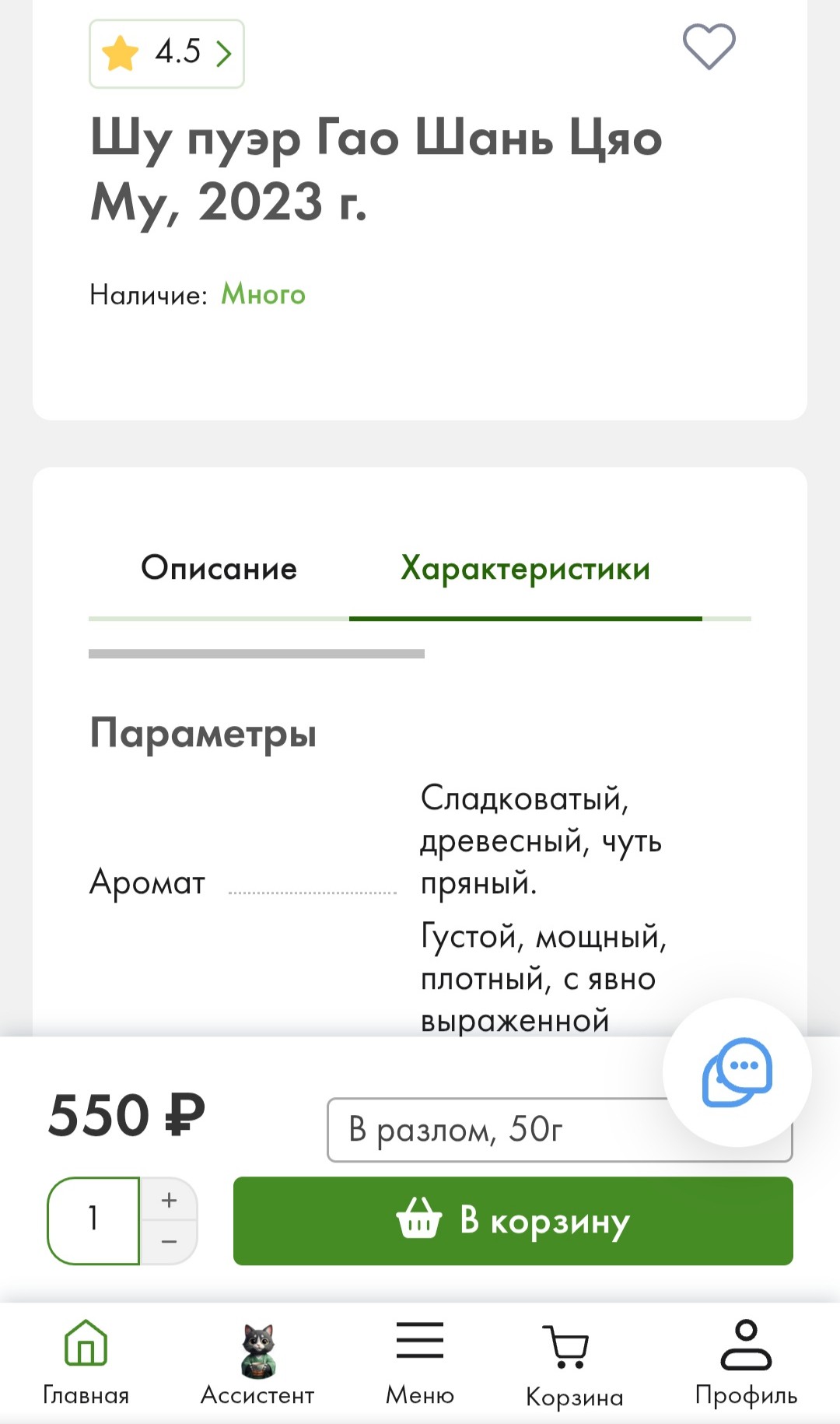Open the chat support bubble
This screenshot has height=1424, width=840.
[x=737, y=1072]
